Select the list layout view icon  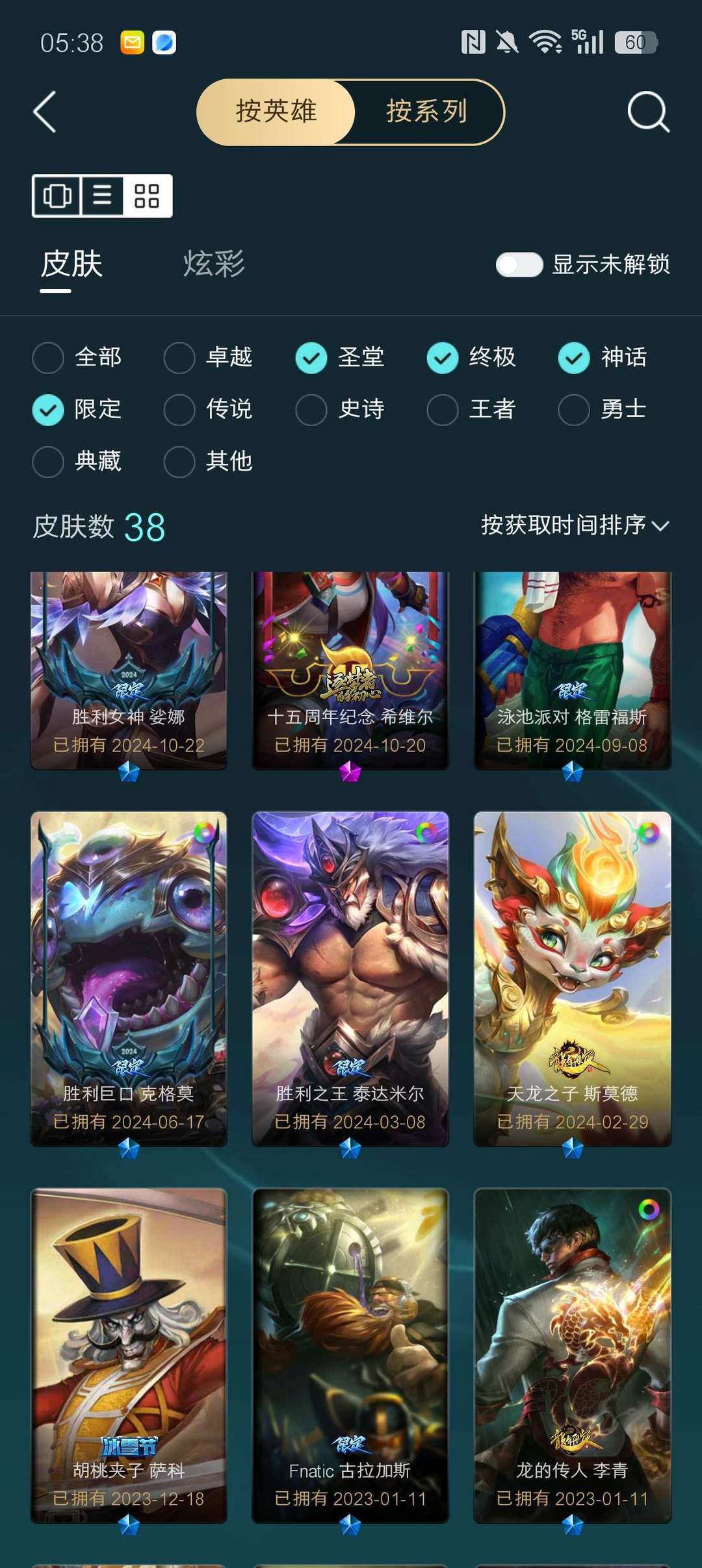(102, 196)
